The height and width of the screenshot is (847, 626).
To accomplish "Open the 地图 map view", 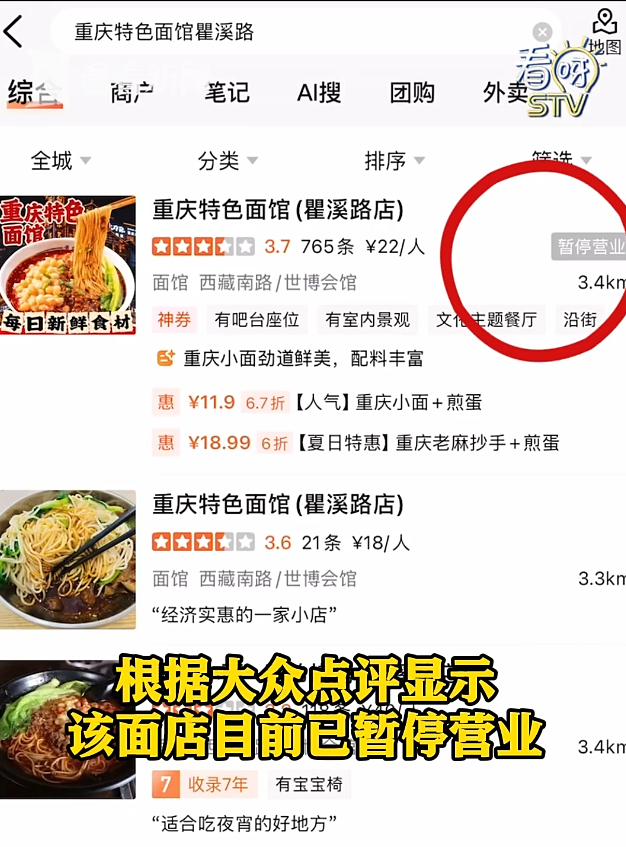I will [604, 30].
